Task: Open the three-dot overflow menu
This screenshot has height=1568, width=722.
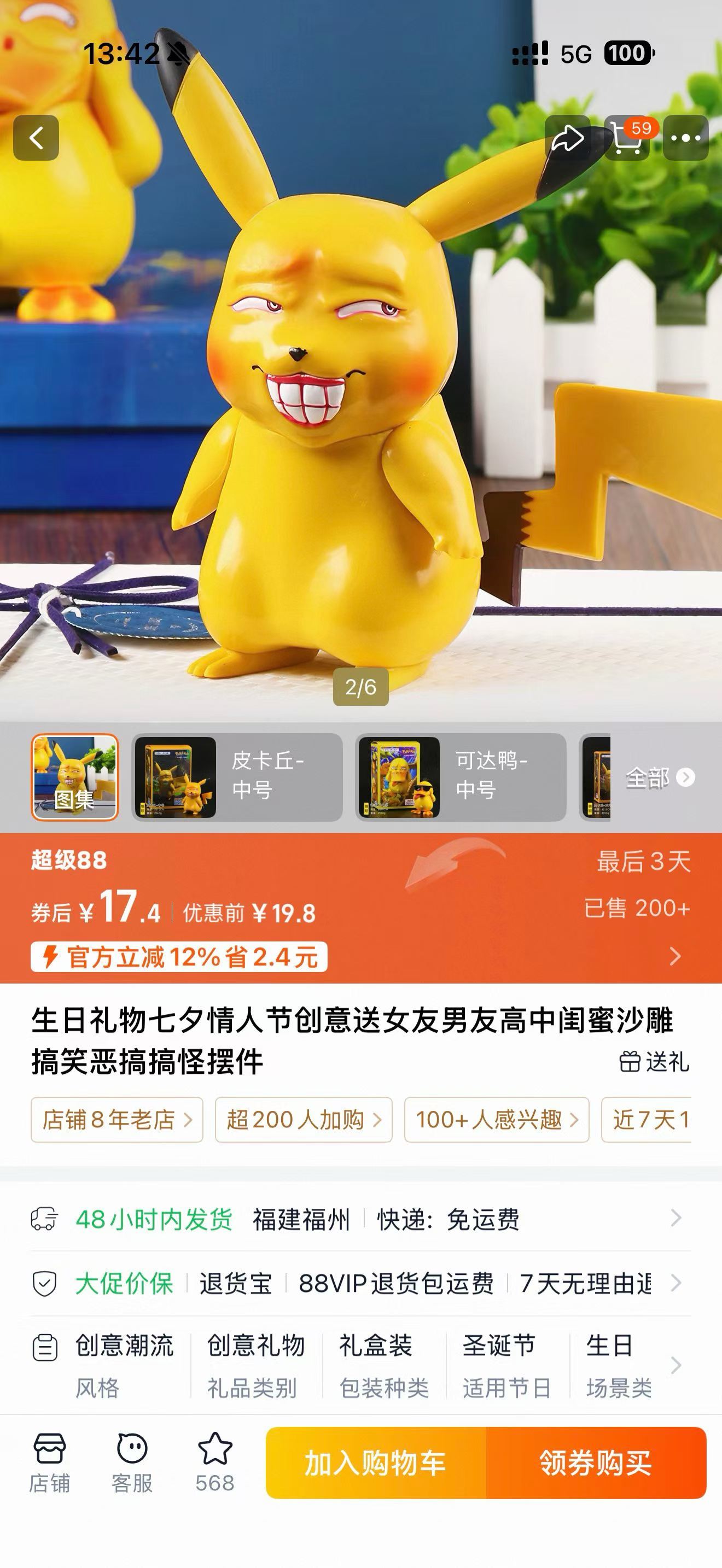Action: (685, 138)
